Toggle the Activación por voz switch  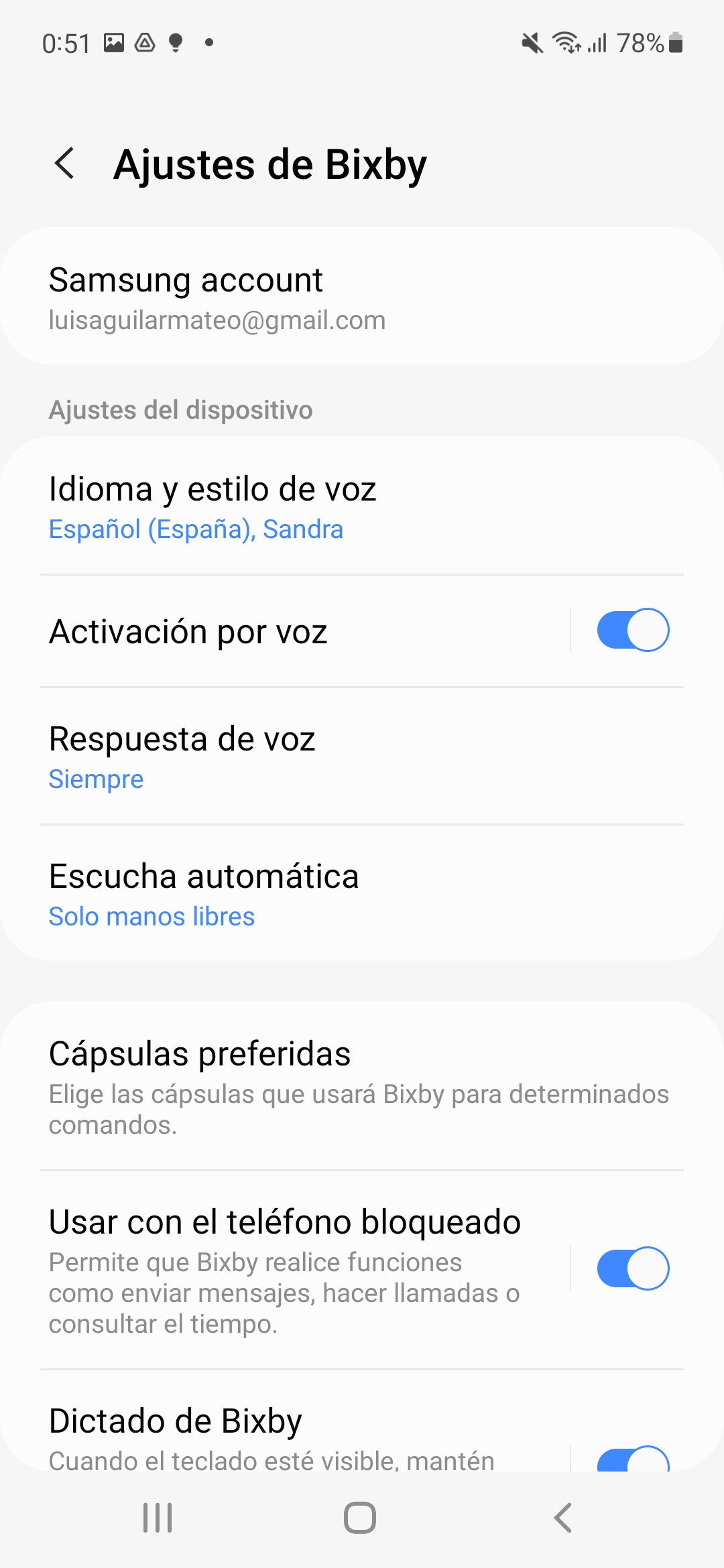pyautogui.click(x=633, y=630)
